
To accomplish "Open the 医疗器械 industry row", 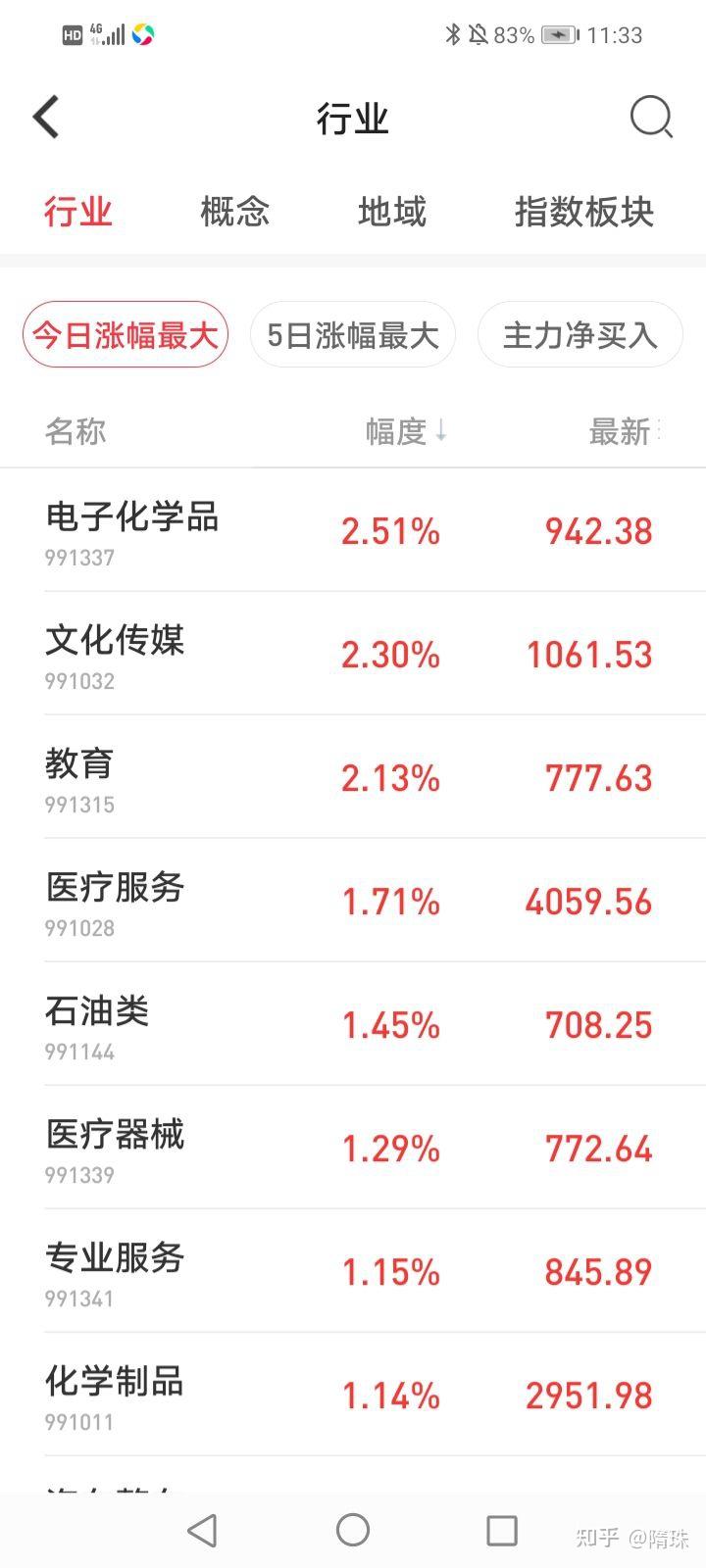I will pos(353,1148).
